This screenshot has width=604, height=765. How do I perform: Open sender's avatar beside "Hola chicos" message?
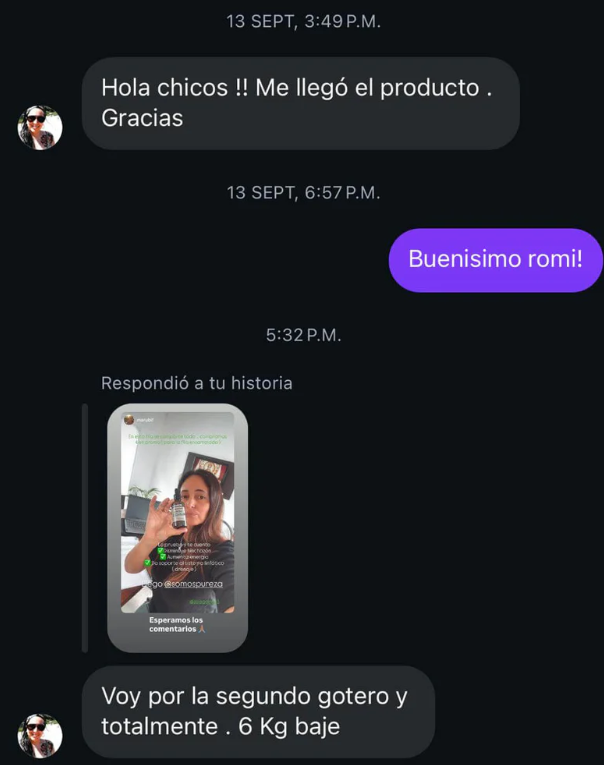41,127
